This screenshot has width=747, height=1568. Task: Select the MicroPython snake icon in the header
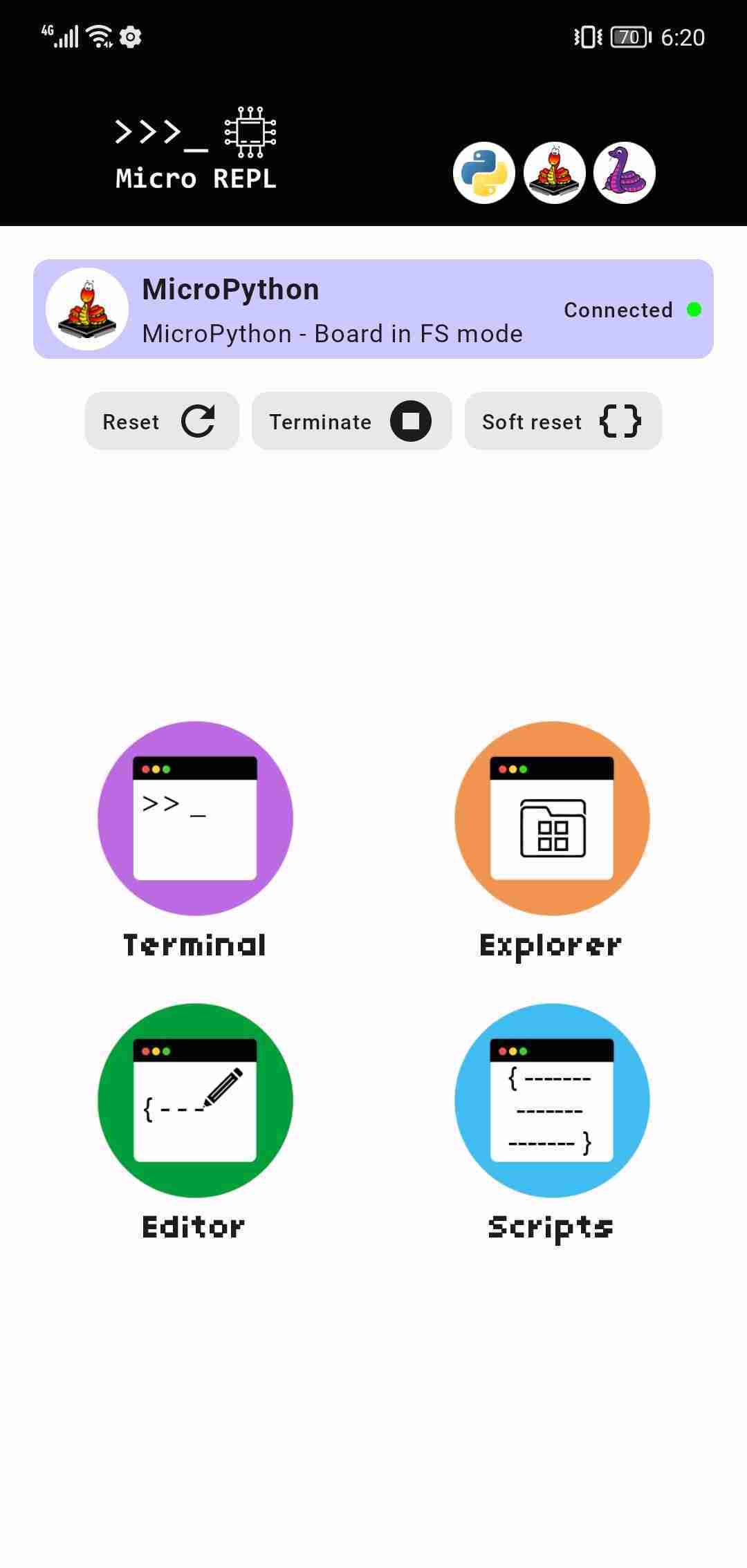tap(554, 173)
